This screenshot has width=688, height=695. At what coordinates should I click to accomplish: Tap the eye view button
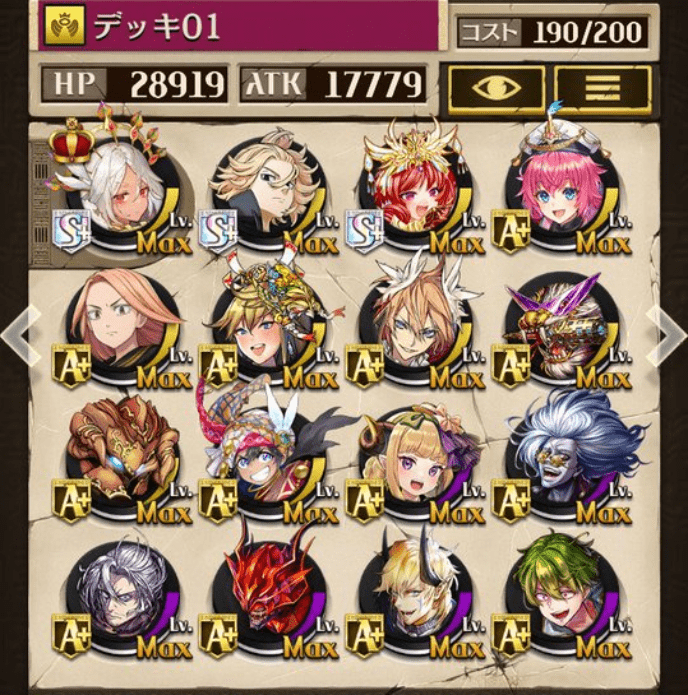(x=496, y=87)
